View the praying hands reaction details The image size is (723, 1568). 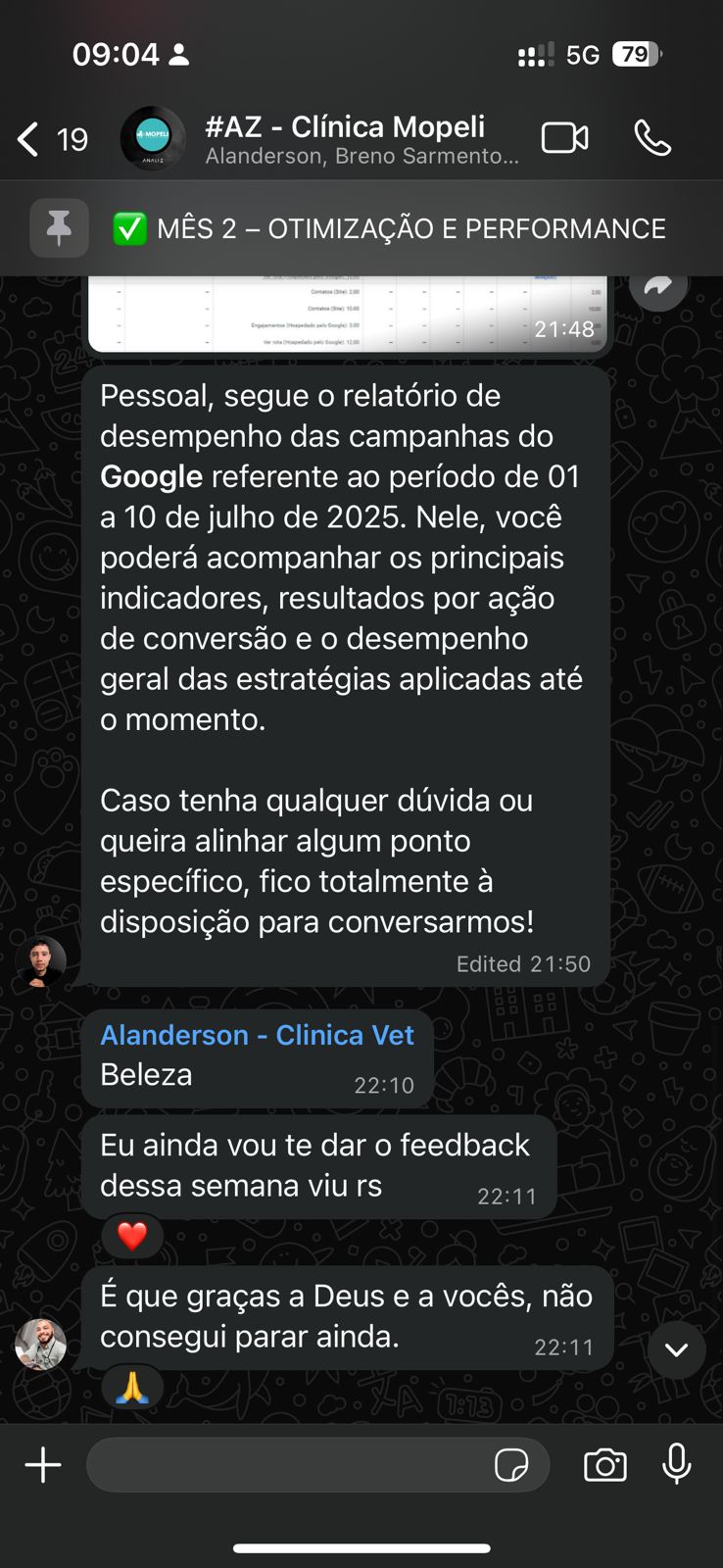point(132,1387)
